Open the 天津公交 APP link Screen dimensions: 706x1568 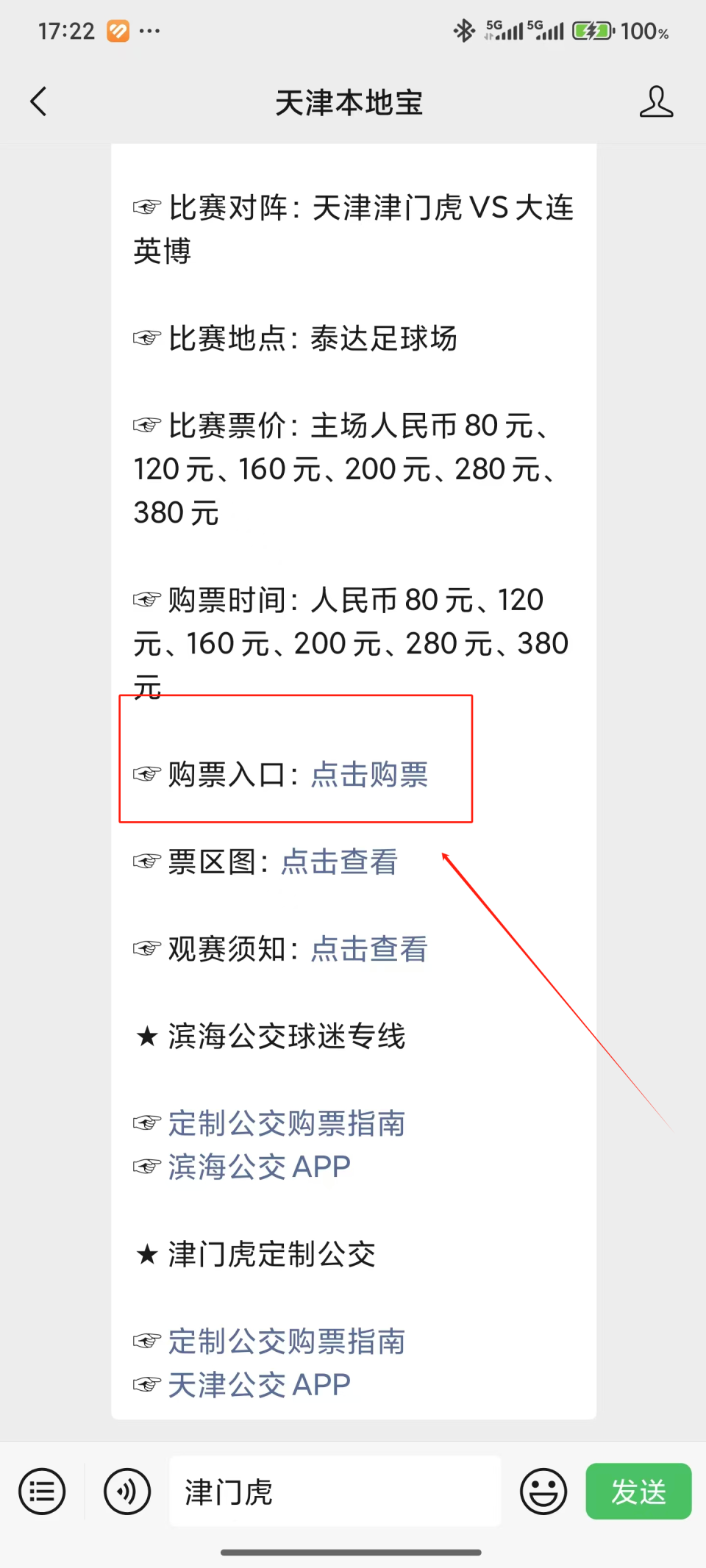tap(259, 1385)
